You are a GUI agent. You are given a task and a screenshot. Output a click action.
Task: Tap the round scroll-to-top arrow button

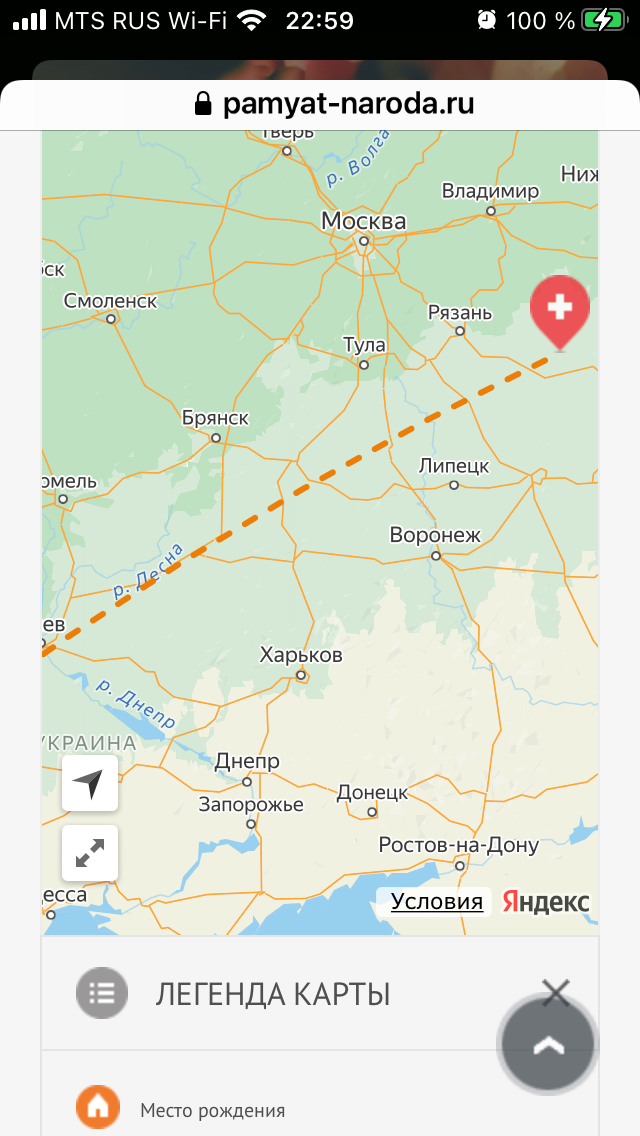click(549, 1044)
